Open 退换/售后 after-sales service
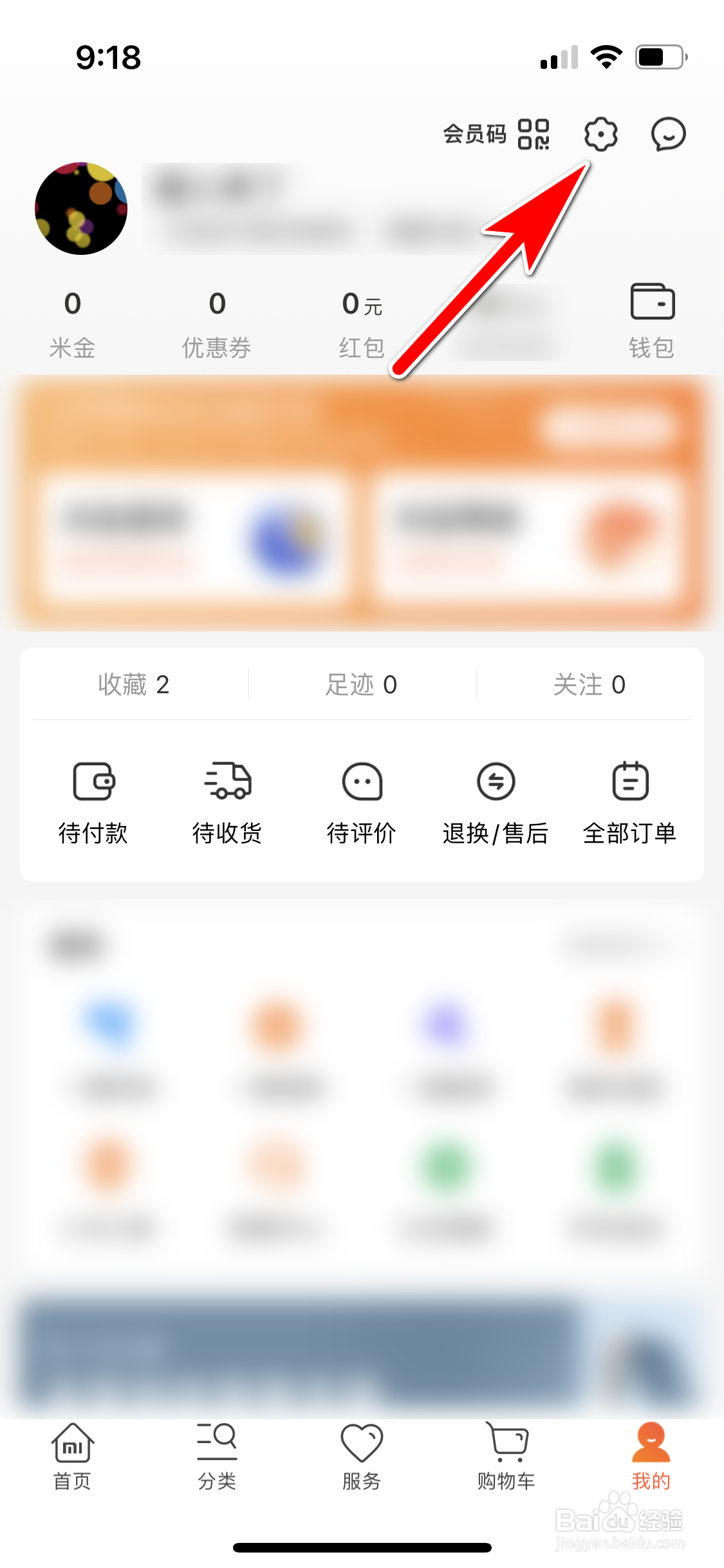This screenshot has height=1568, width=724. coord(496,801)
